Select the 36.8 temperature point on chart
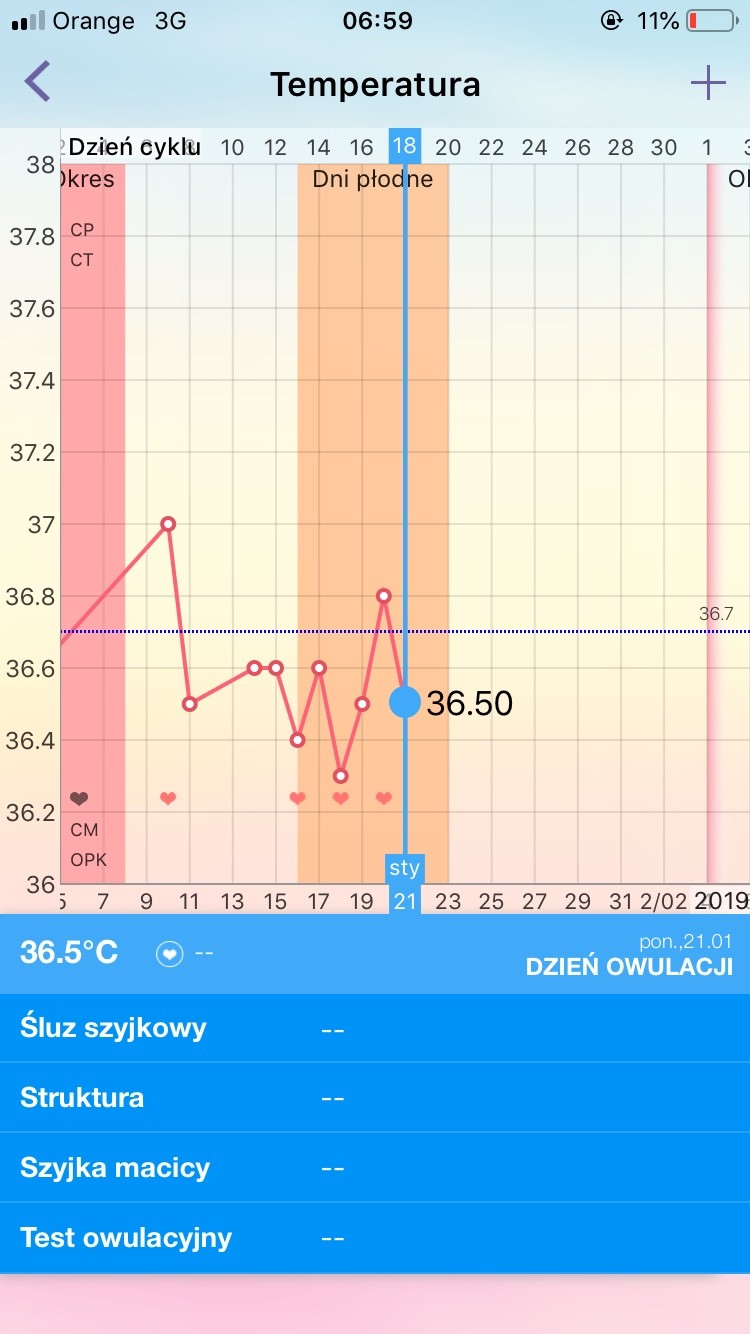The image size is (750, 1334). click(x=384, y=595)
